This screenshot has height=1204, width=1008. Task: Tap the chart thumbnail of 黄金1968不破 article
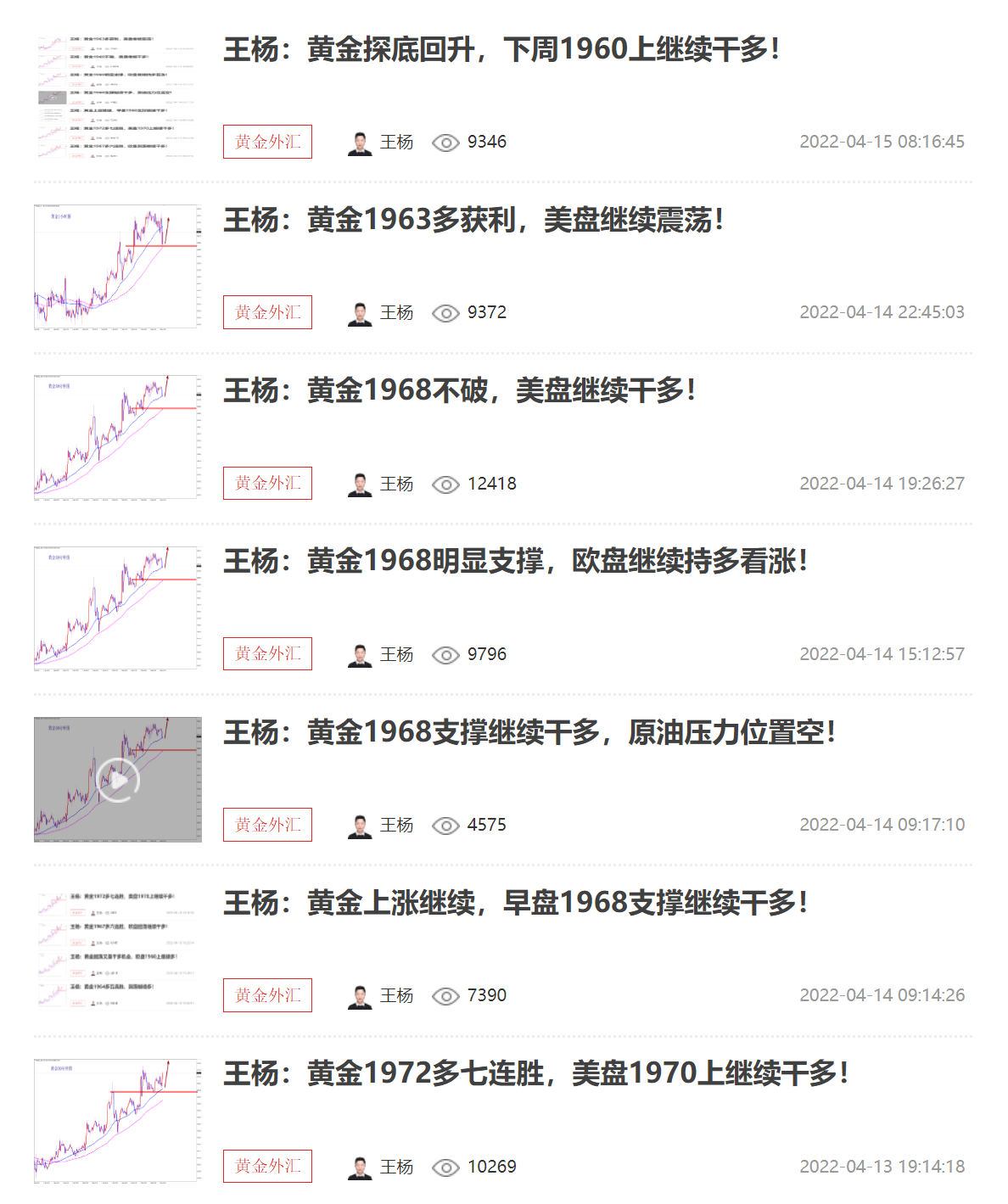118,438
